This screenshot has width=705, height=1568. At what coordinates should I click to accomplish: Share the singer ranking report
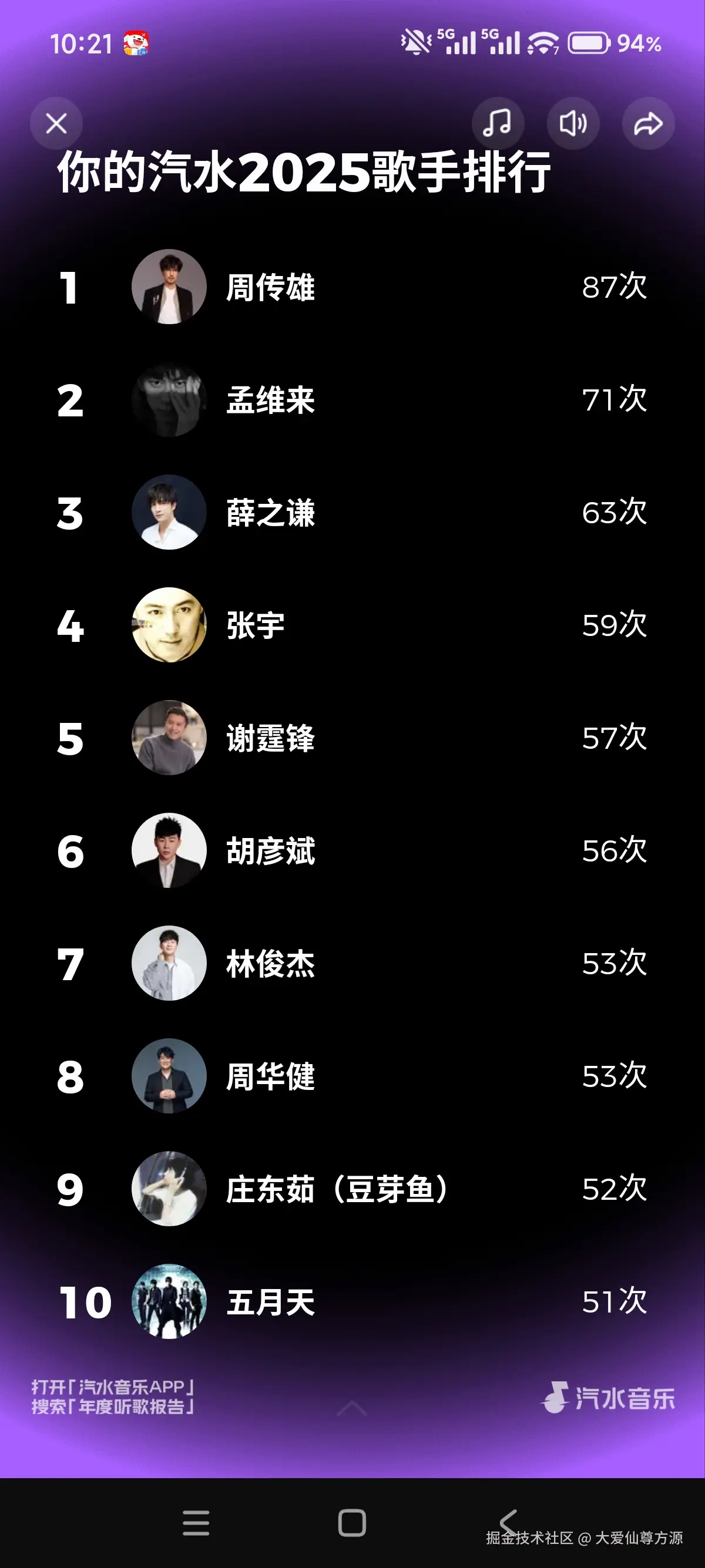(648, 123)
